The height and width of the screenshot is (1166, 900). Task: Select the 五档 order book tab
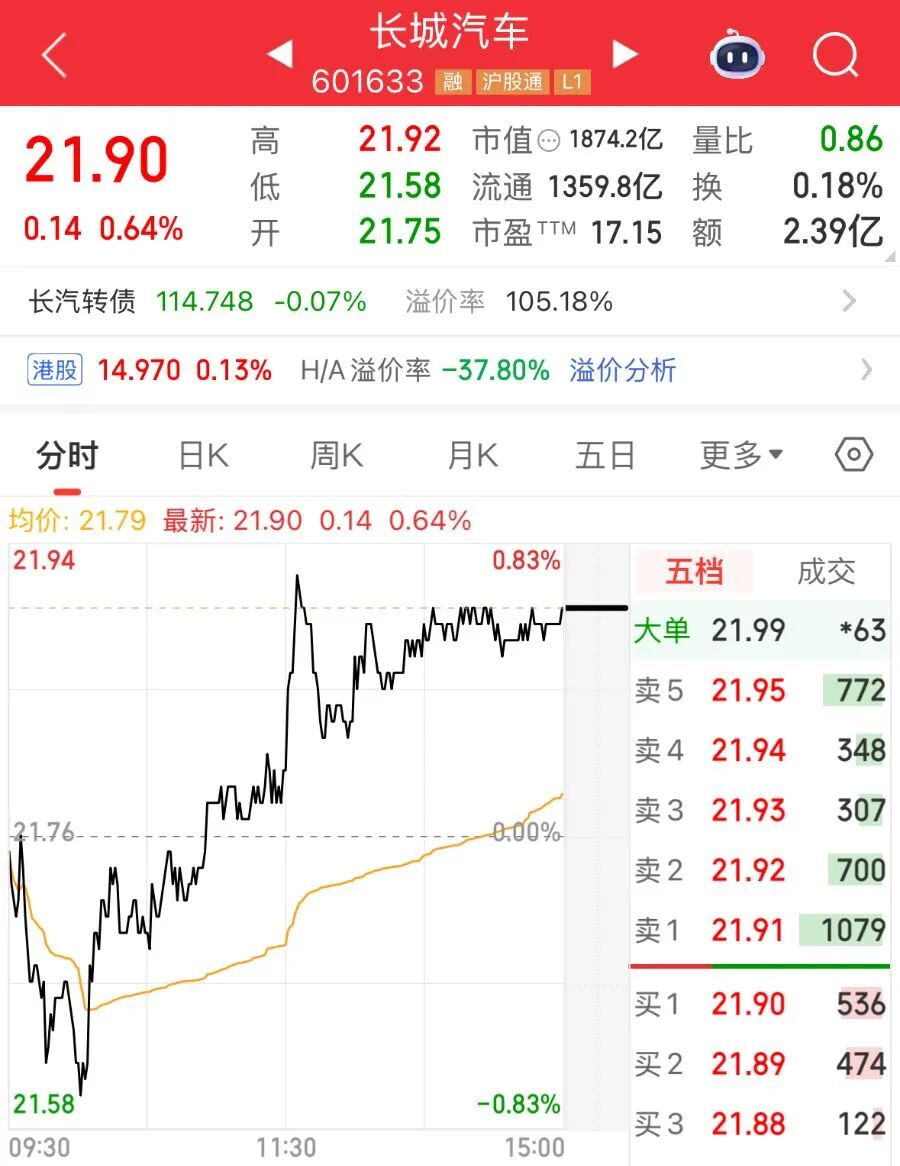coord(694,573)
